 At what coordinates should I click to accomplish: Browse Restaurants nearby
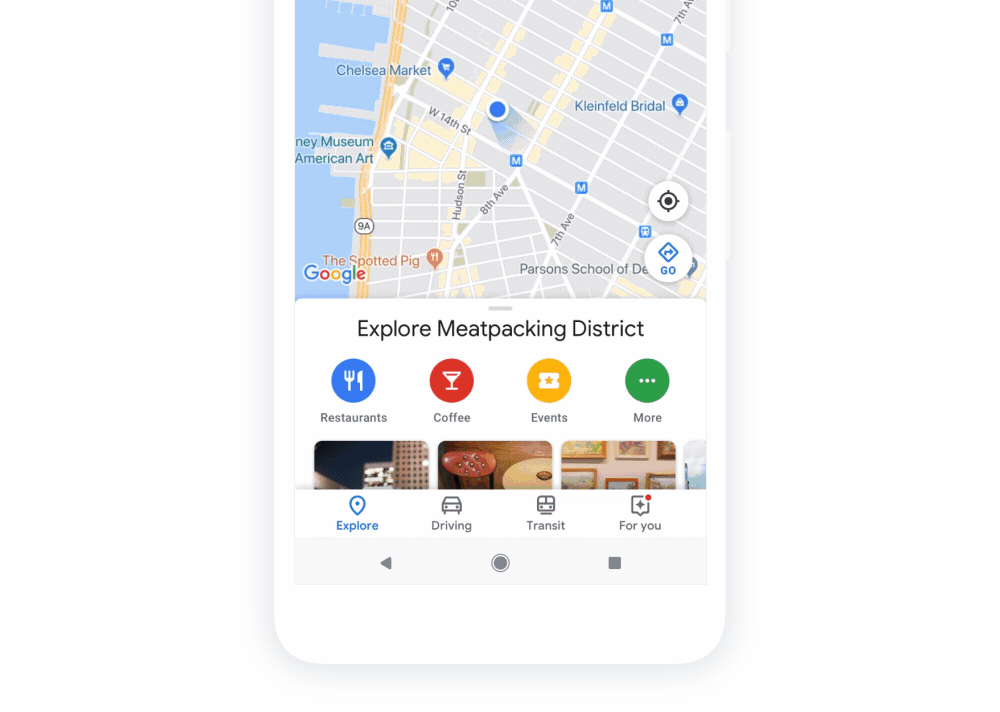353,381
